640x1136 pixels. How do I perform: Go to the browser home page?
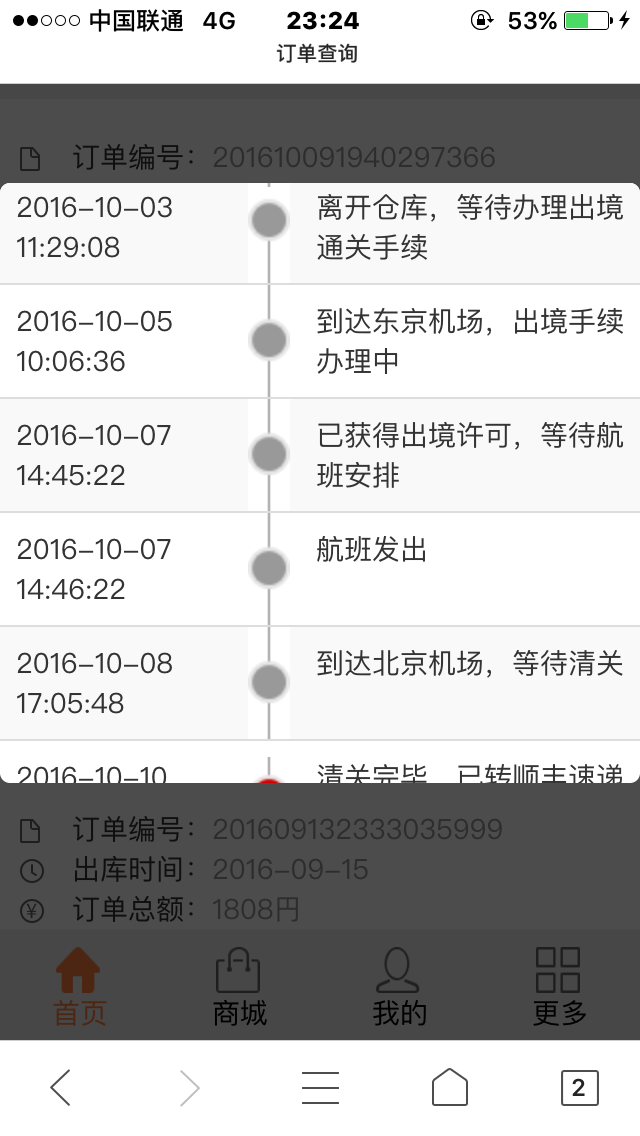pyautogui.click(x=449, y=1087)
